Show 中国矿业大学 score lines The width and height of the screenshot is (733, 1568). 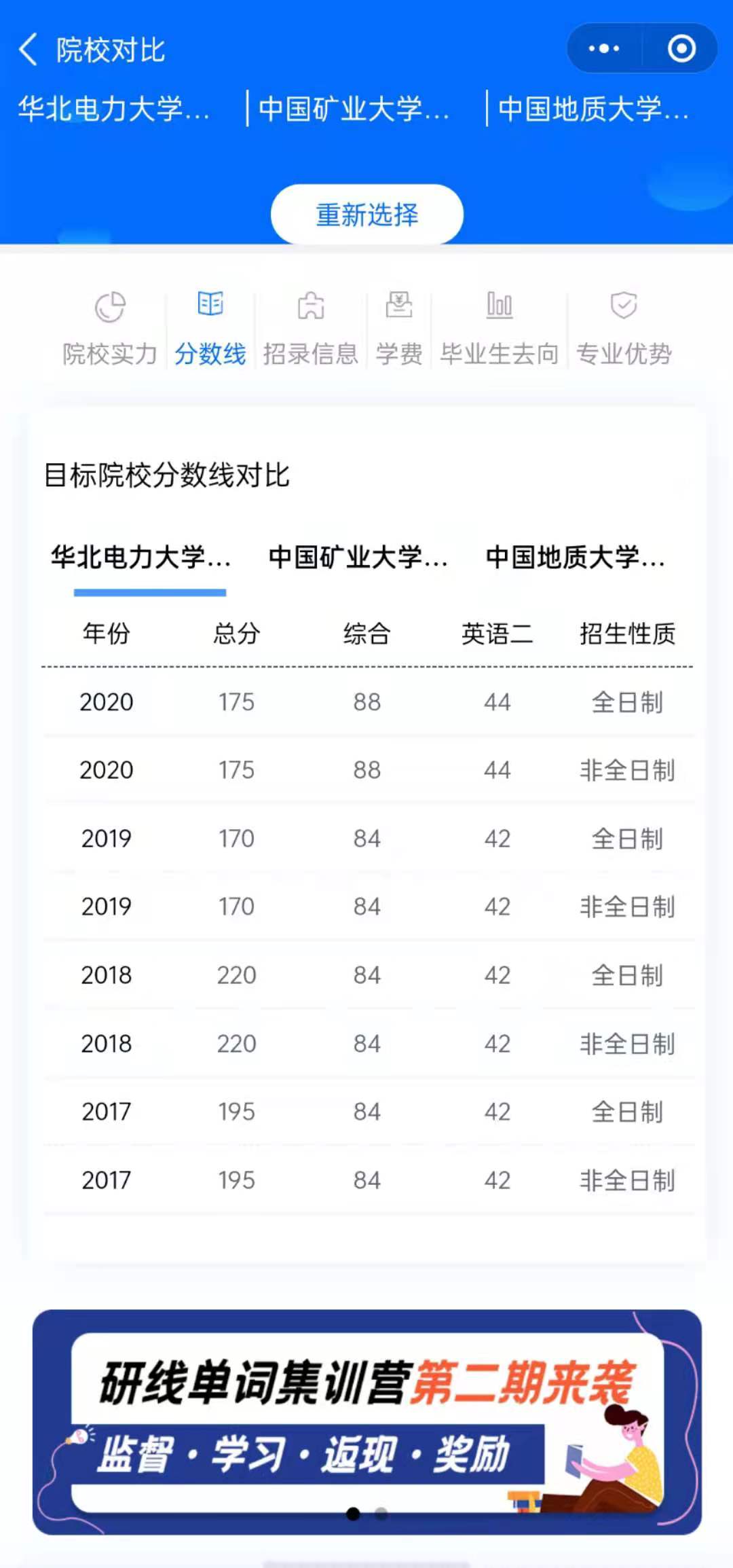pos(358,558)
